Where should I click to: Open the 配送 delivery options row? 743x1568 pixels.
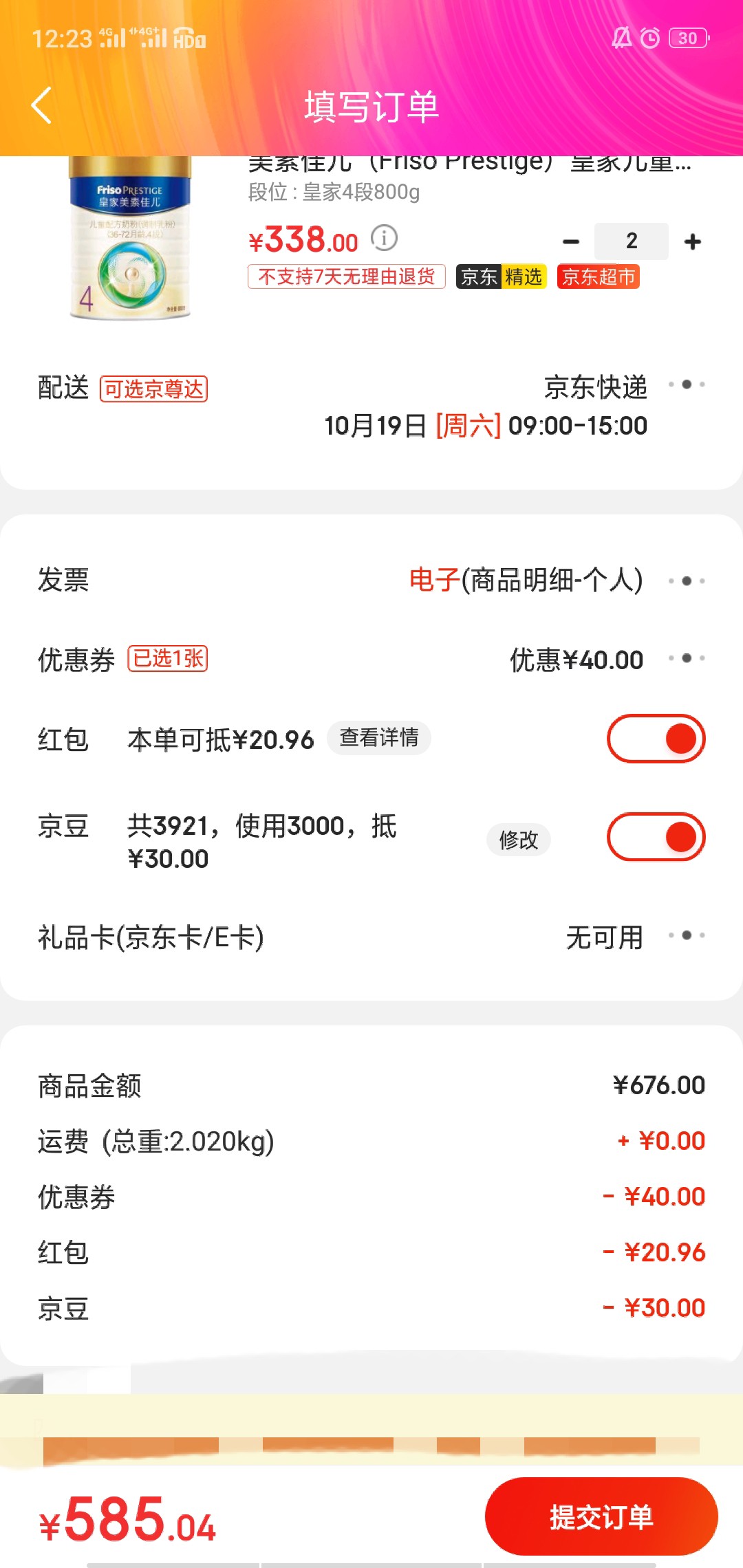371,406
